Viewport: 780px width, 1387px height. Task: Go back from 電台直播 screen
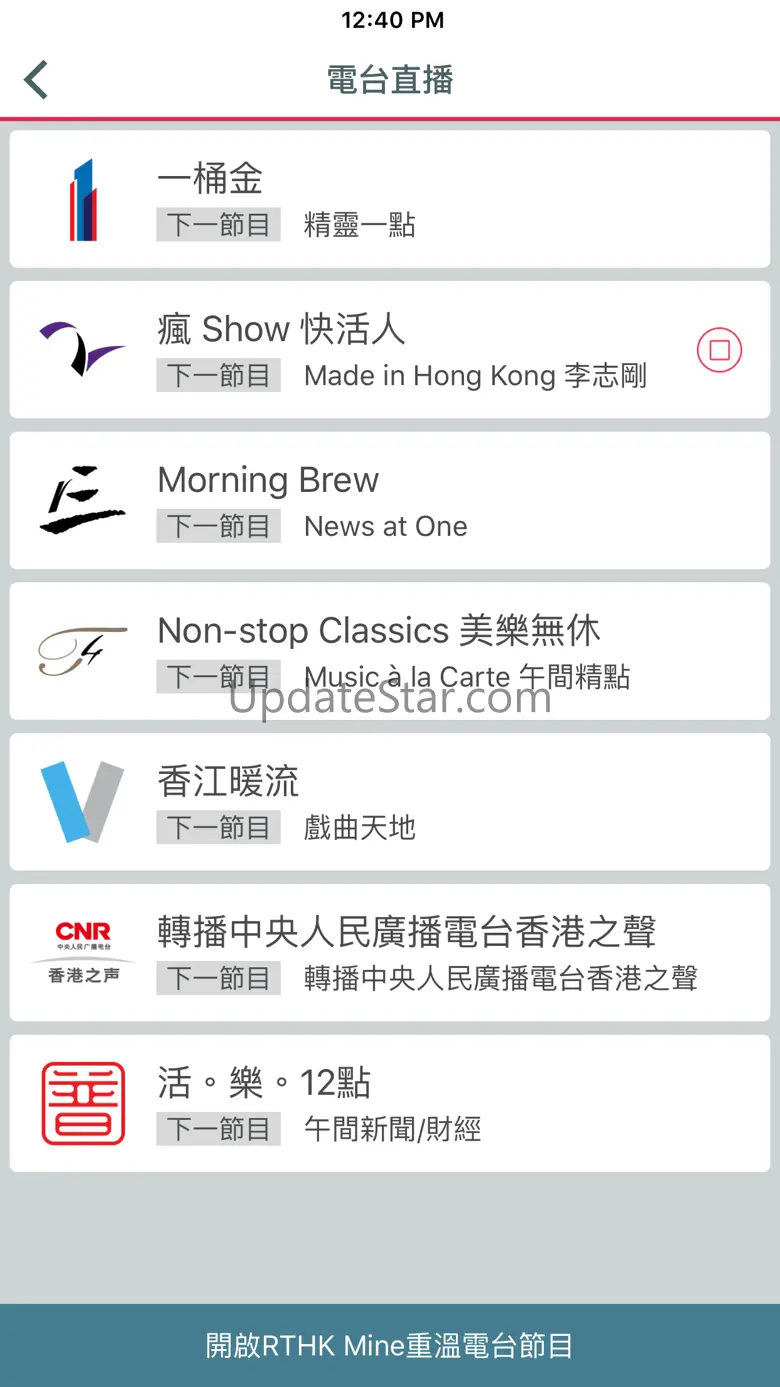click(37, 80)
